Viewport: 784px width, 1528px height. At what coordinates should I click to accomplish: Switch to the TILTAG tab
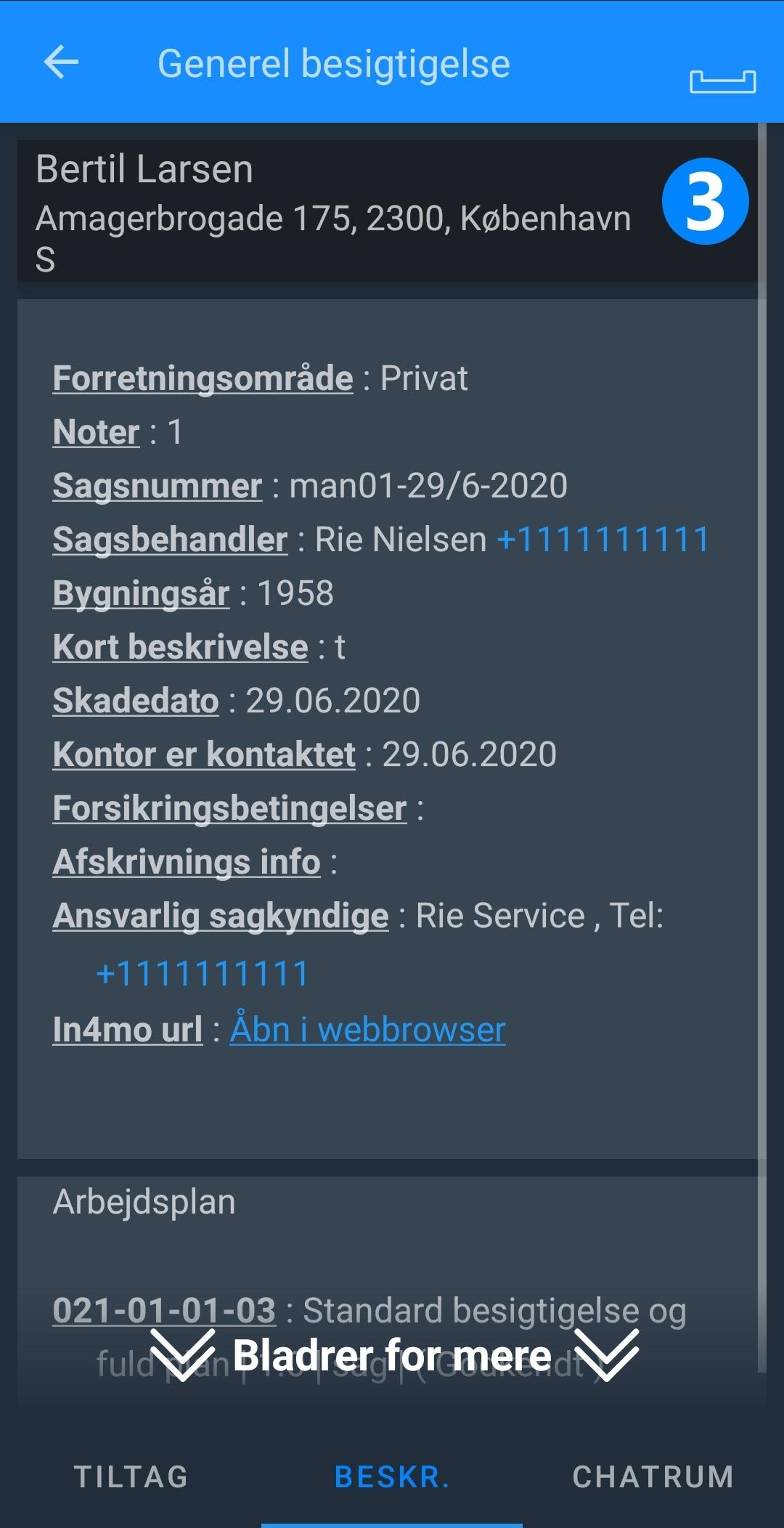point(131,1477)
